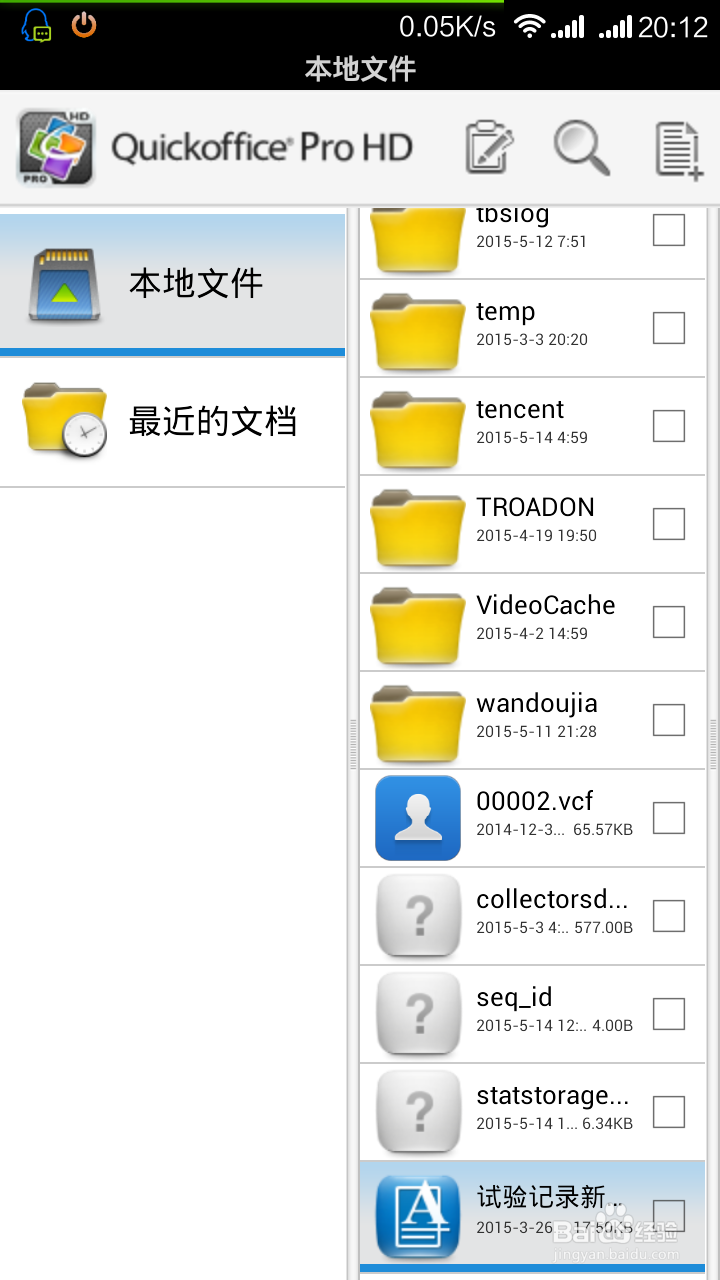Open the seq_id file
Screen dimensions: 720x1280
coord(532,1014)
